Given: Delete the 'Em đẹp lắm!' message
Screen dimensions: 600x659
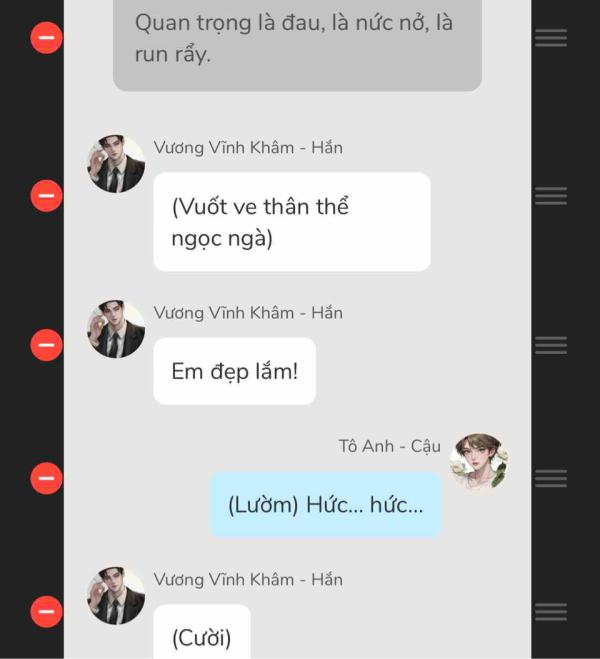Looking at the screenshot, I should click(47, 345).
